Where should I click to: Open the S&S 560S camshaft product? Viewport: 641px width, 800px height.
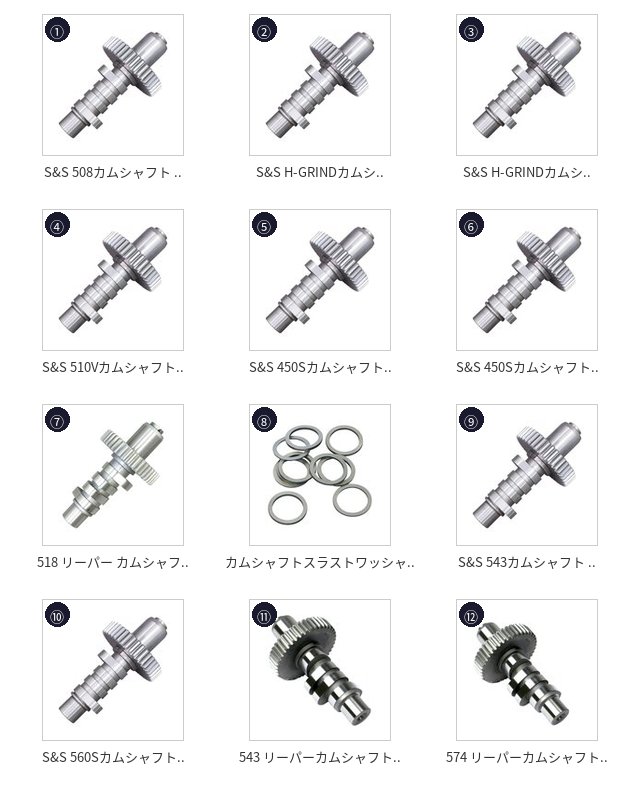pyautogui.click(x=113, y=670)
